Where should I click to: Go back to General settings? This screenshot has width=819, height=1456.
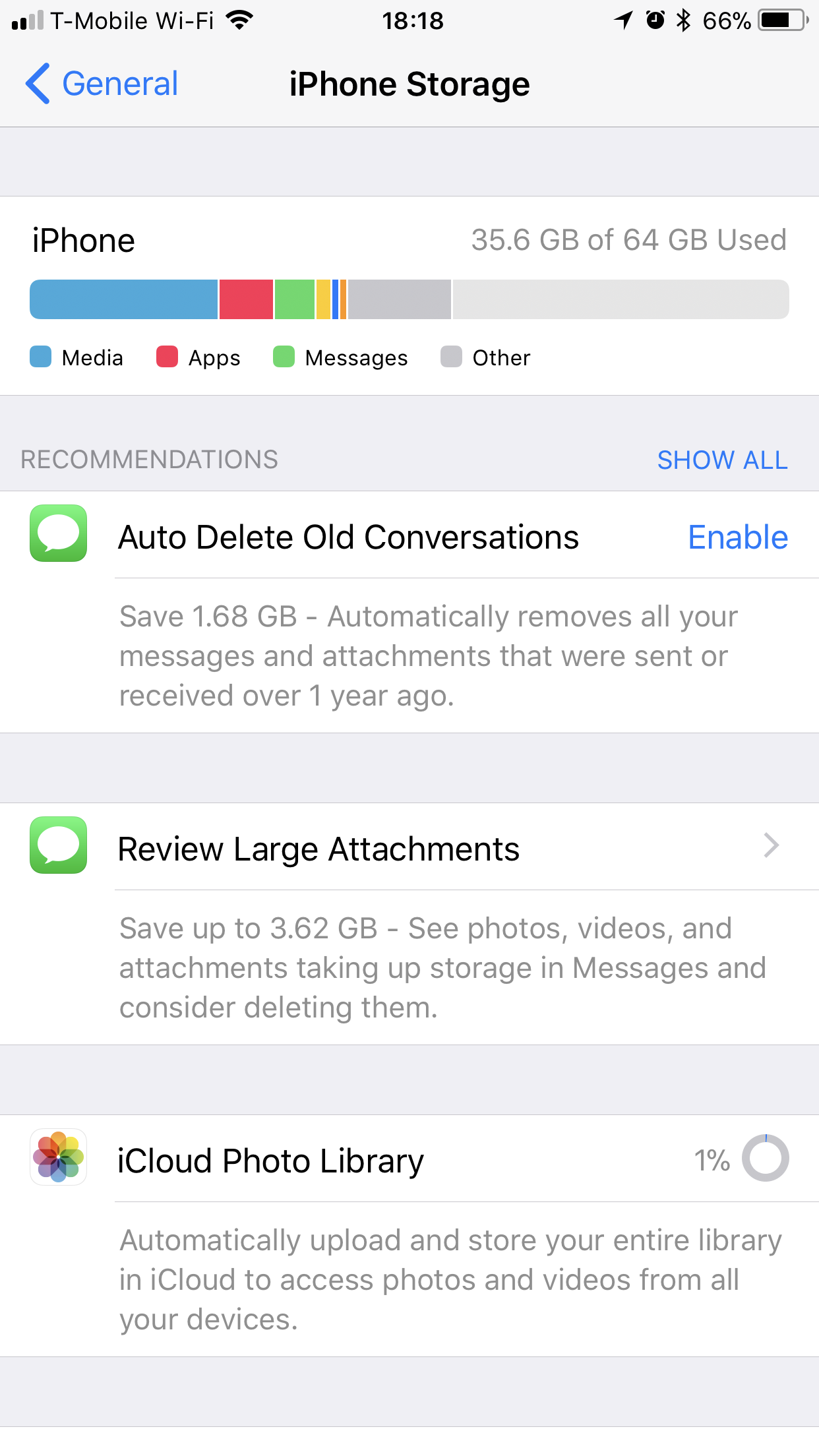point(102,84)
